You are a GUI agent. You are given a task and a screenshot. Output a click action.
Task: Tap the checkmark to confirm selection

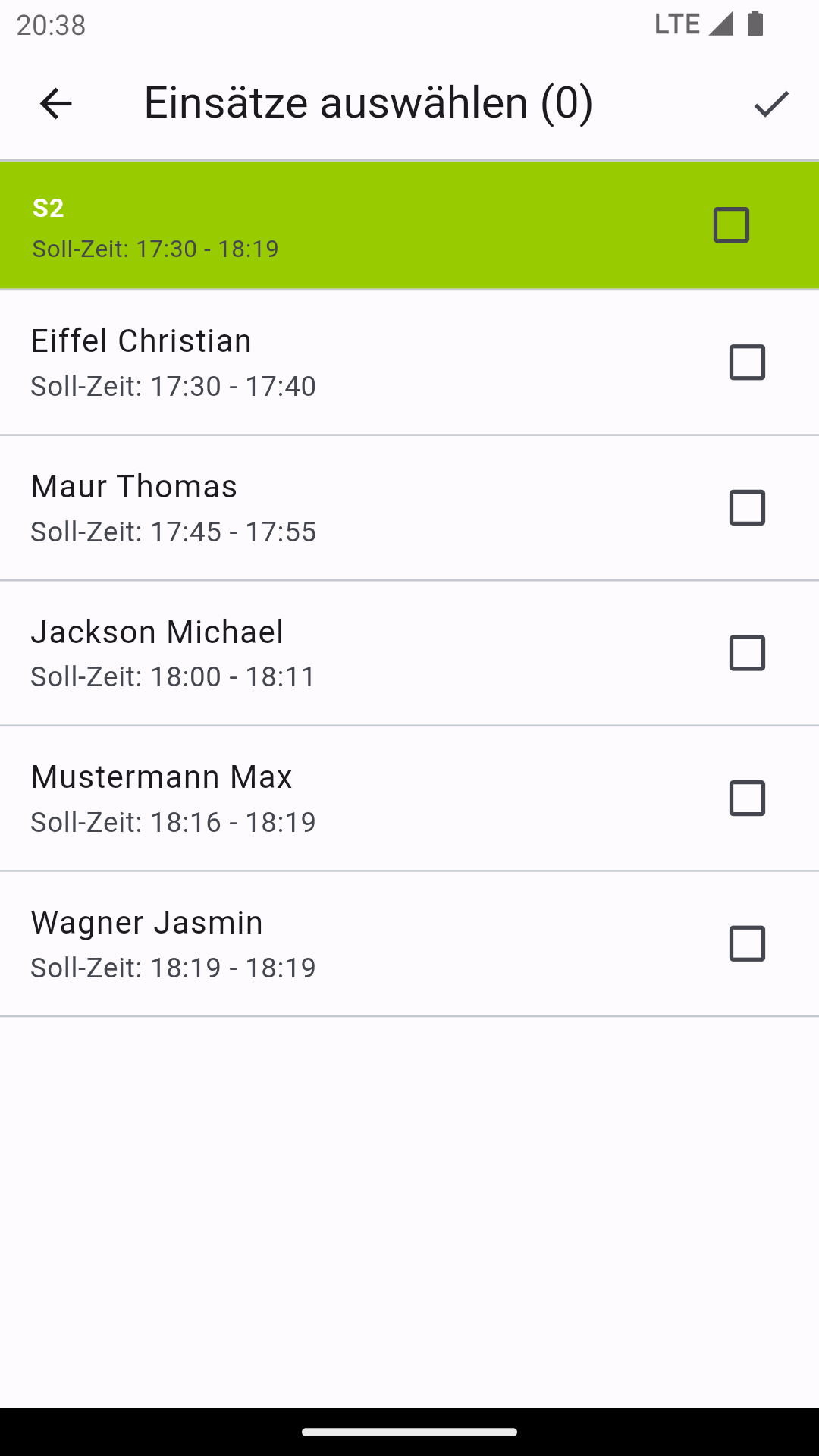point(770,105)
